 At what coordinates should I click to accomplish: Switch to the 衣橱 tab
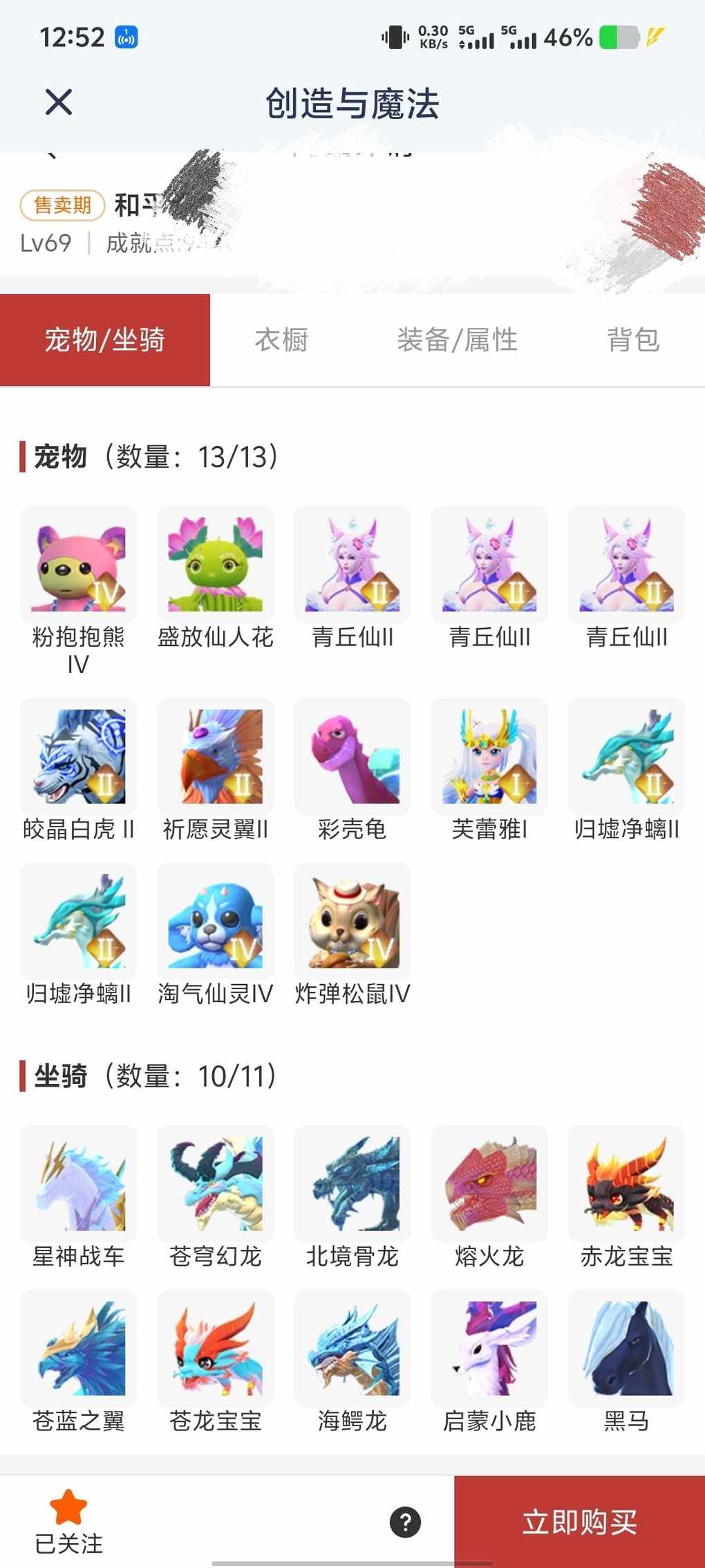click(x=281, y=340)
